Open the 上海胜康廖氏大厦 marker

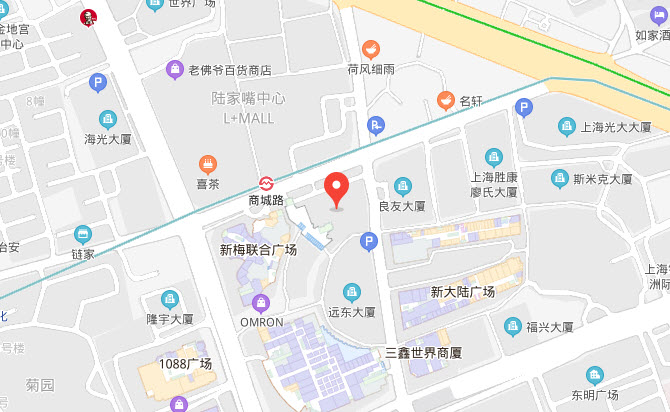(x=493, y=157)
